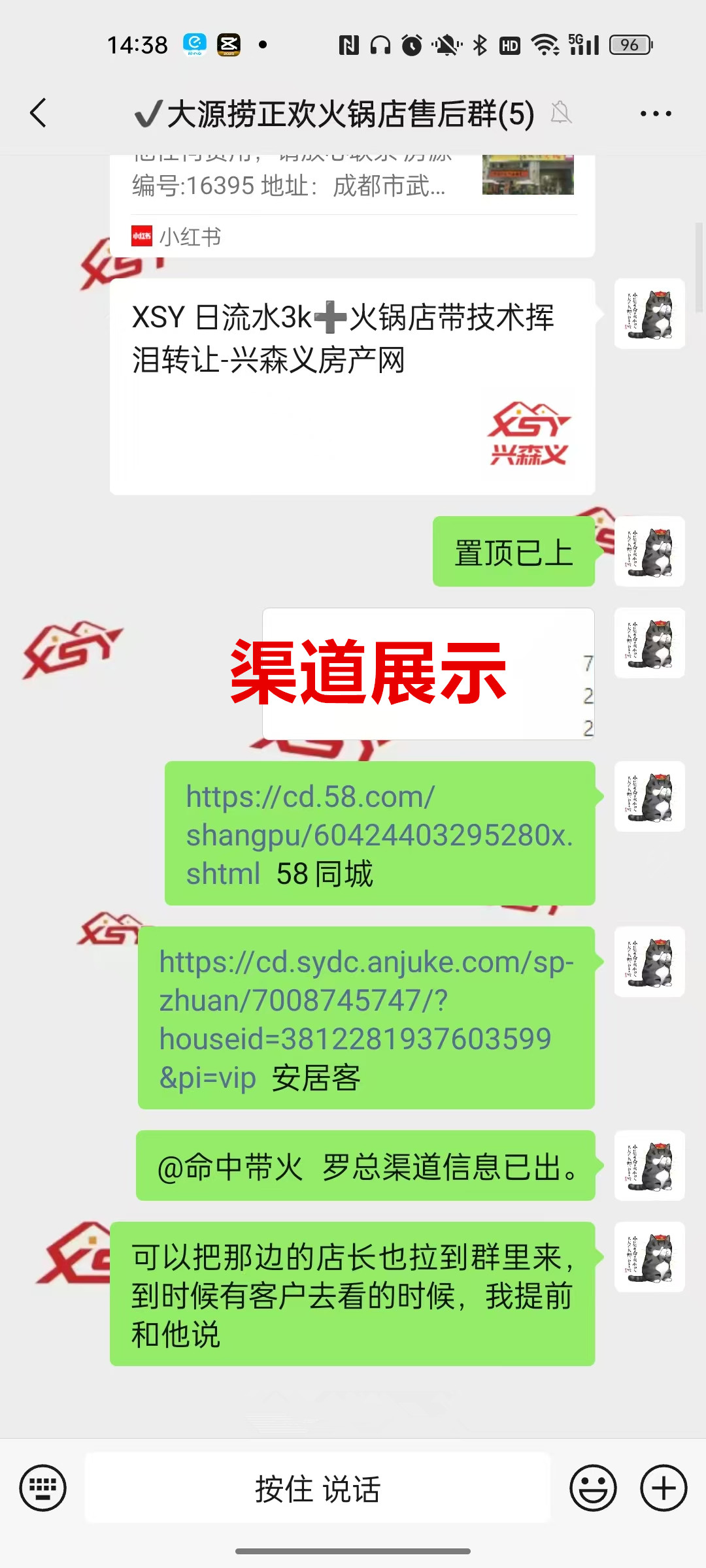This screenshot has width=706, height=1568.
Task: View the 渠道展示 image message
Action: pyautogui.click(x=428, y=674)
